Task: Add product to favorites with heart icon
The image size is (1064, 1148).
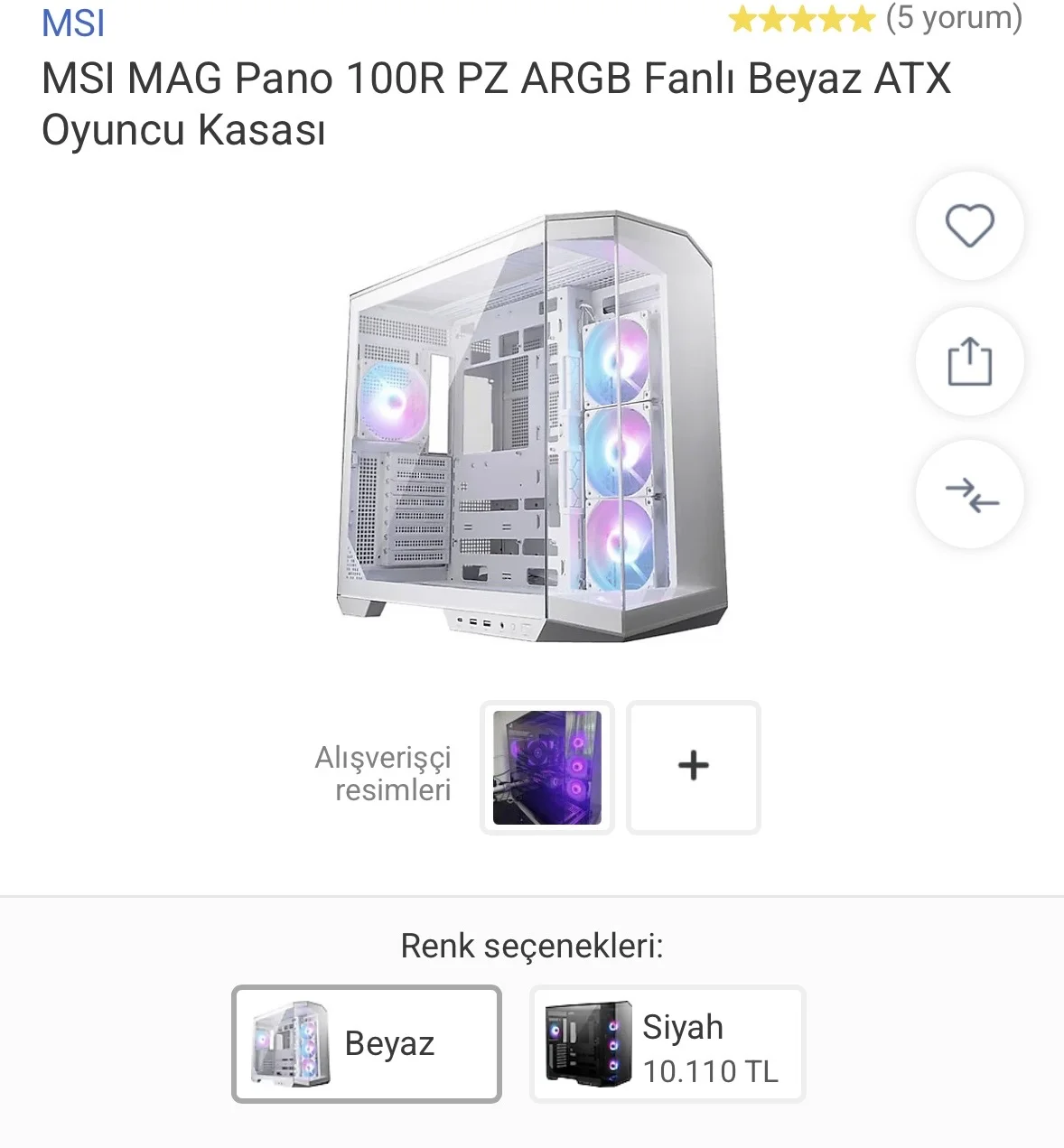Action: click(x=969, y=226)
